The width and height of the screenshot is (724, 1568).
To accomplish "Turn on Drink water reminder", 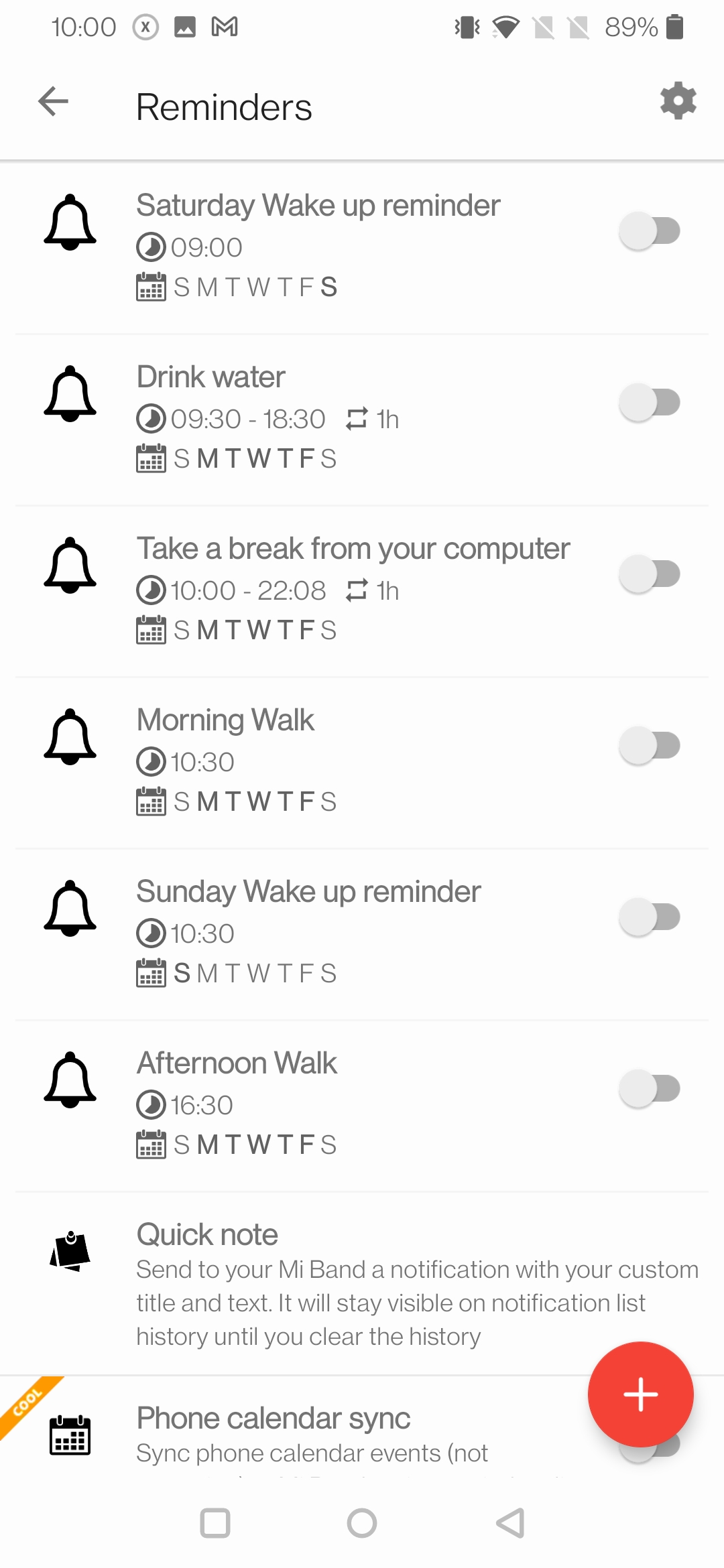I will tap(650, 403).
